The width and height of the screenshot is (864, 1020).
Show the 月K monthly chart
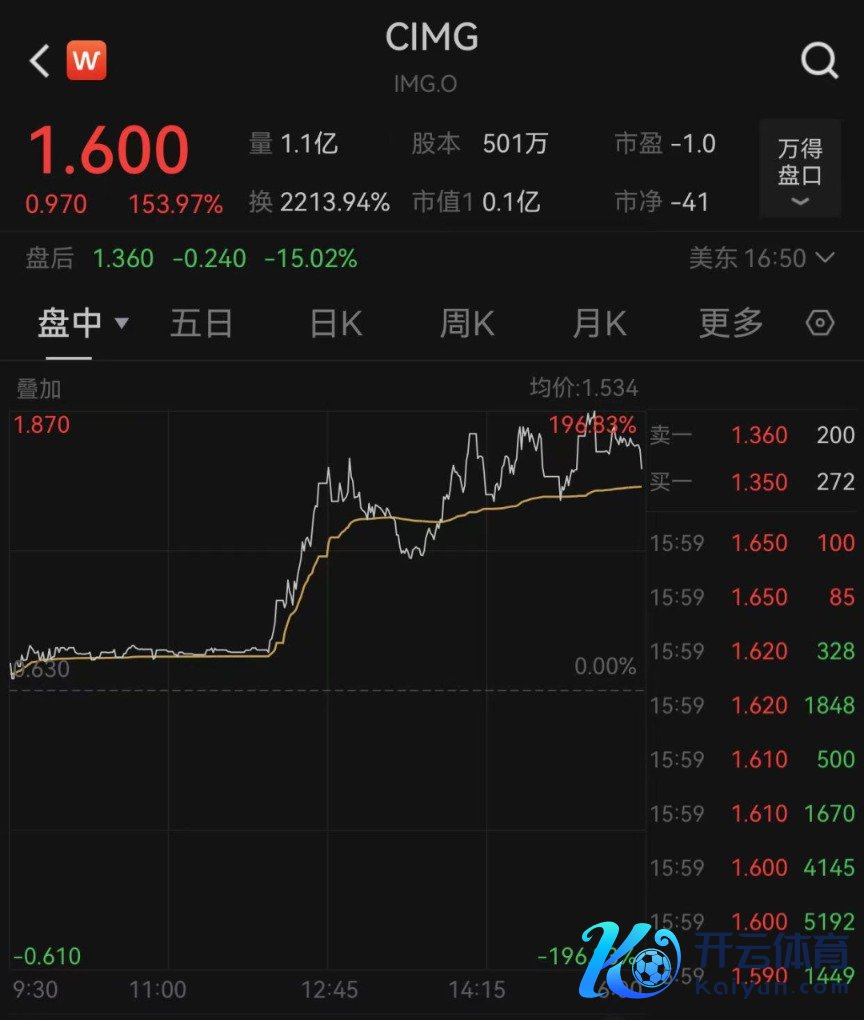(599, 323)
